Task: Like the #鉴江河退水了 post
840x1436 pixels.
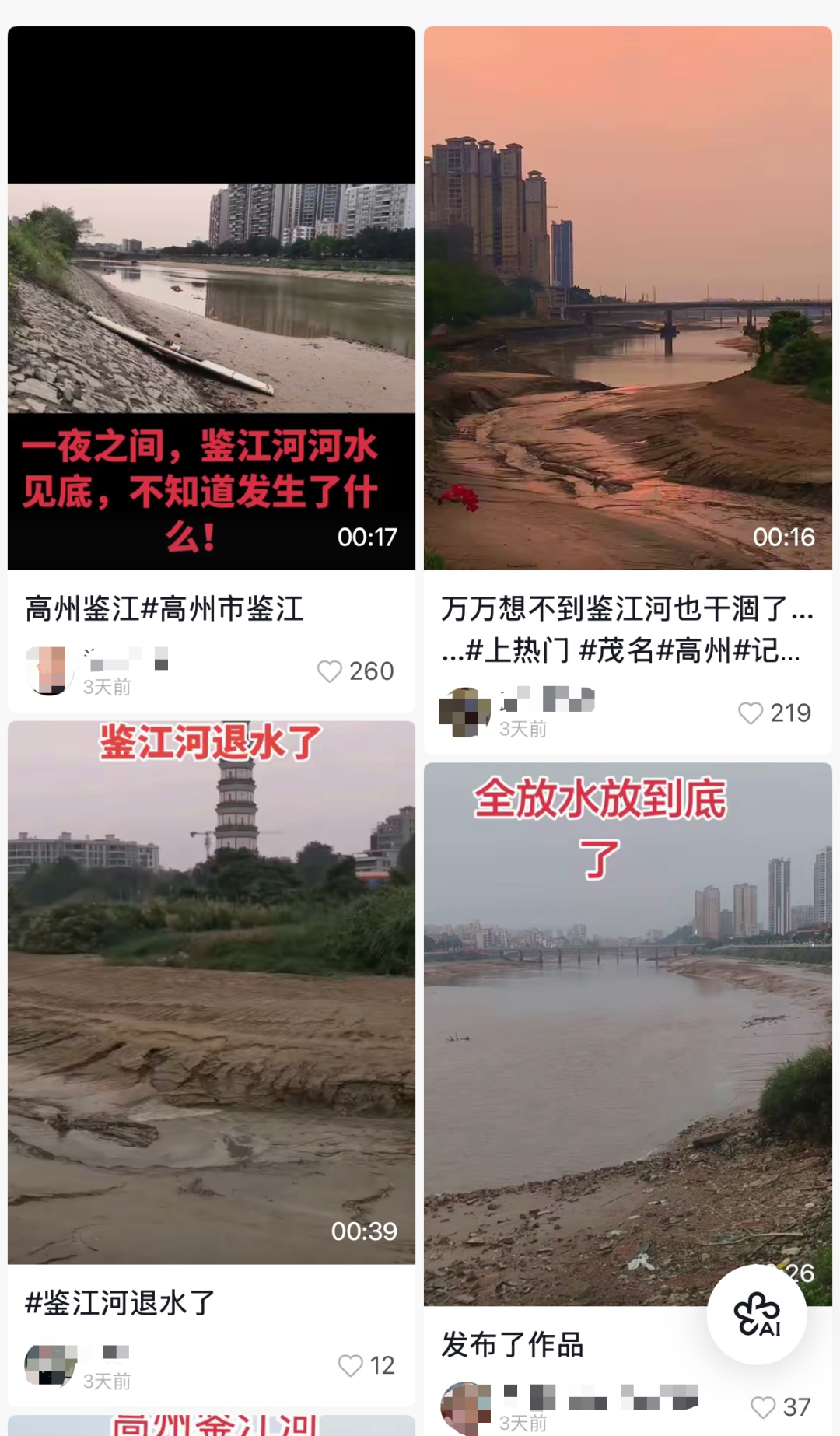Action: click(351, 1365)
